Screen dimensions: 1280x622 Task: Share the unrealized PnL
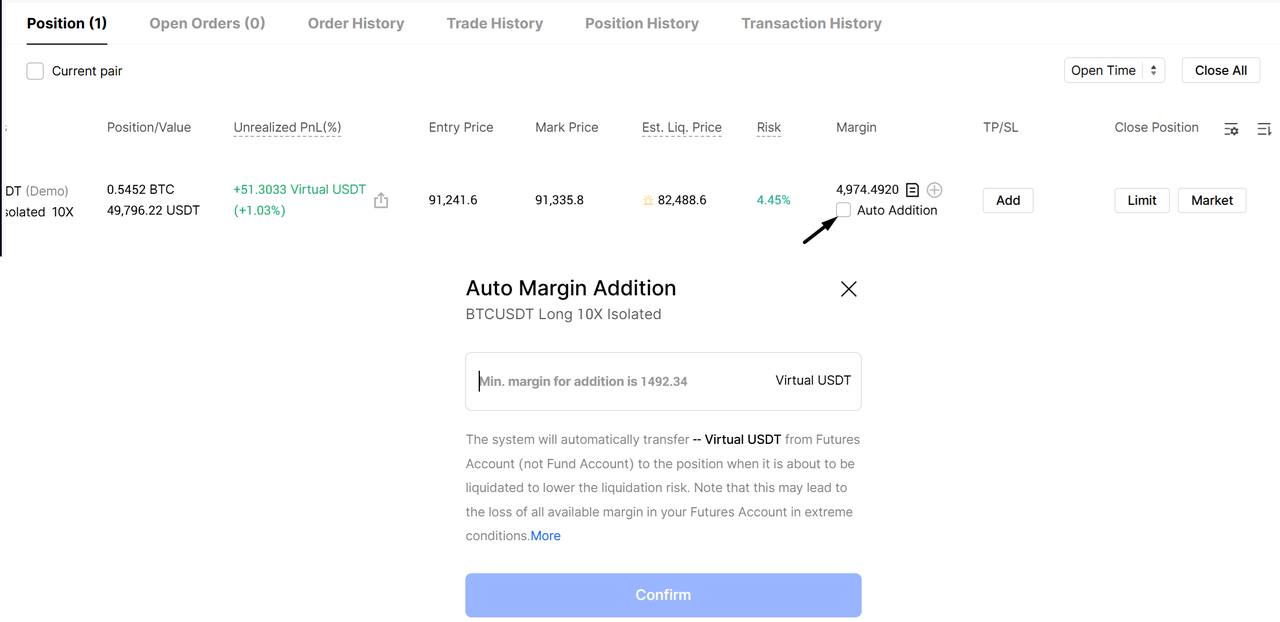381,201
